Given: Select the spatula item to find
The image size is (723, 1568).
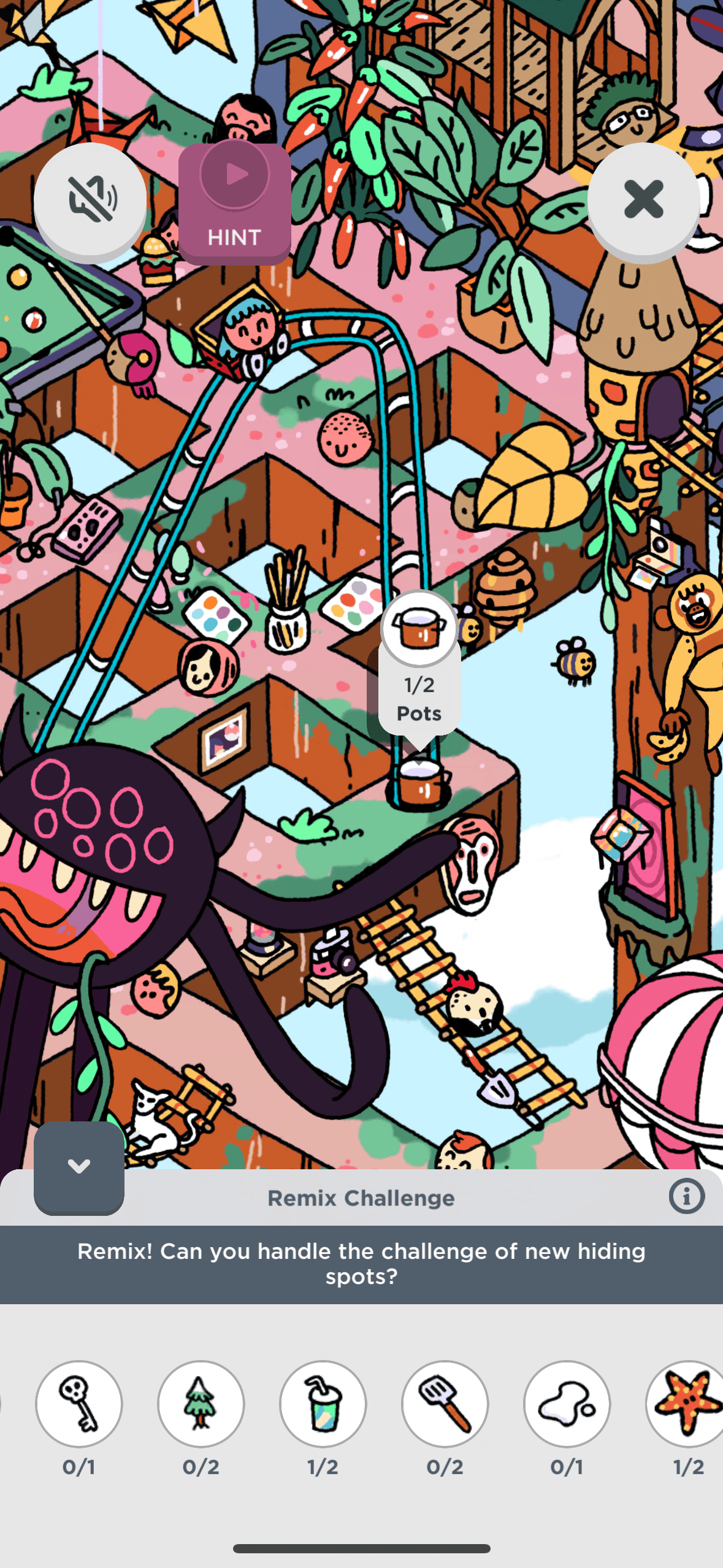Looking at the screenshot, I should (x=445, y=1404).
